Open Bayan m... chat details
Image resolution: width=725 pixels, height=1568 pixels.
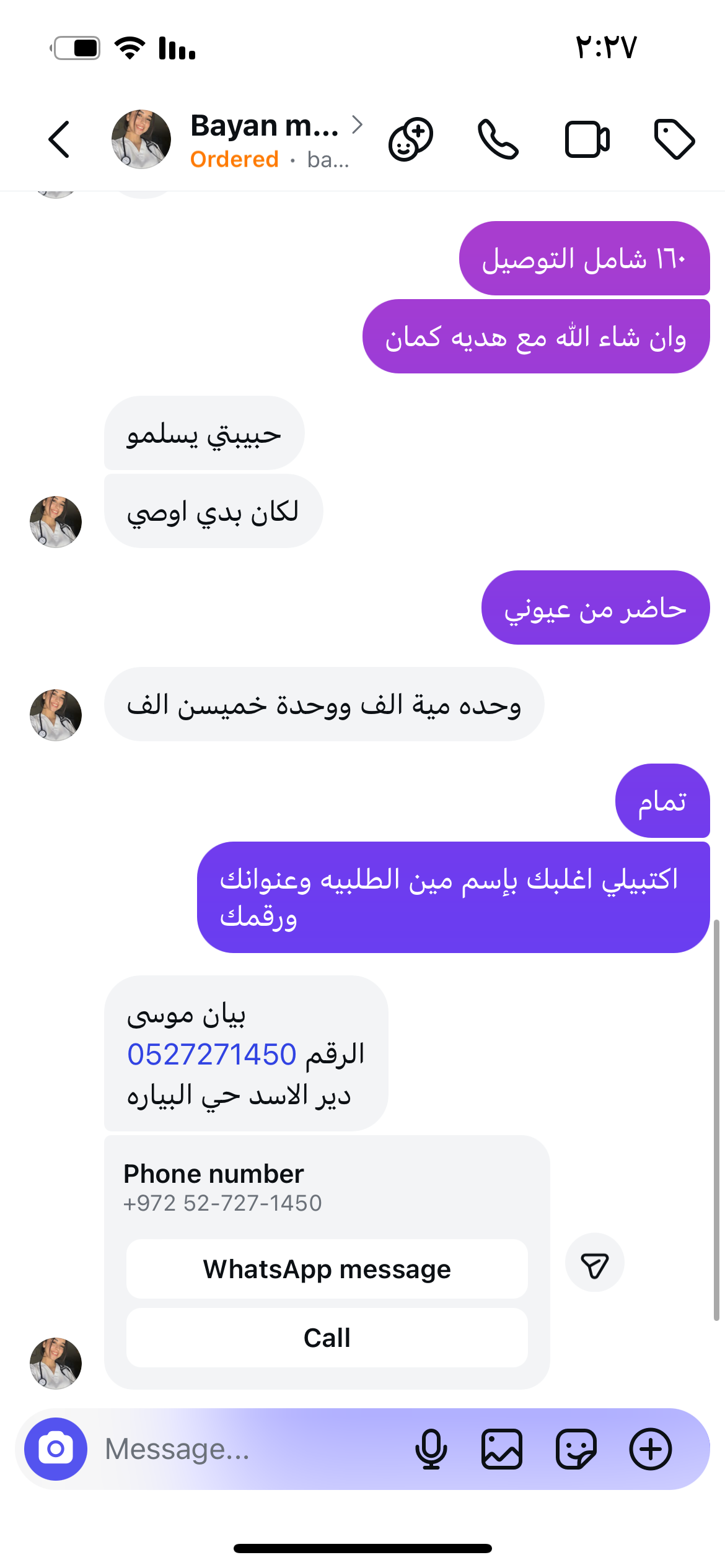pos(266,140)
